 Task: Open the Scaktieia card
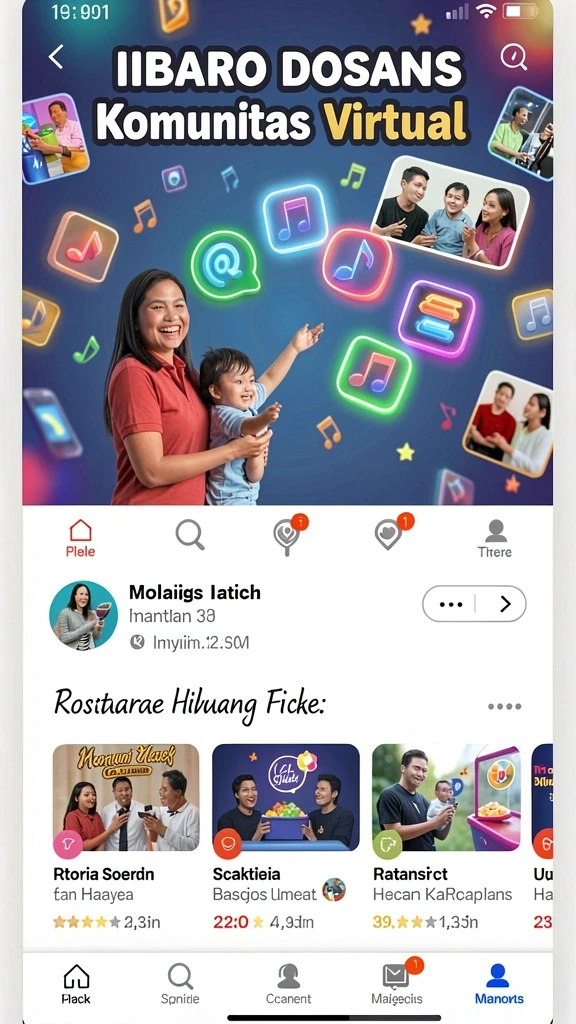[x=285, y=837]
